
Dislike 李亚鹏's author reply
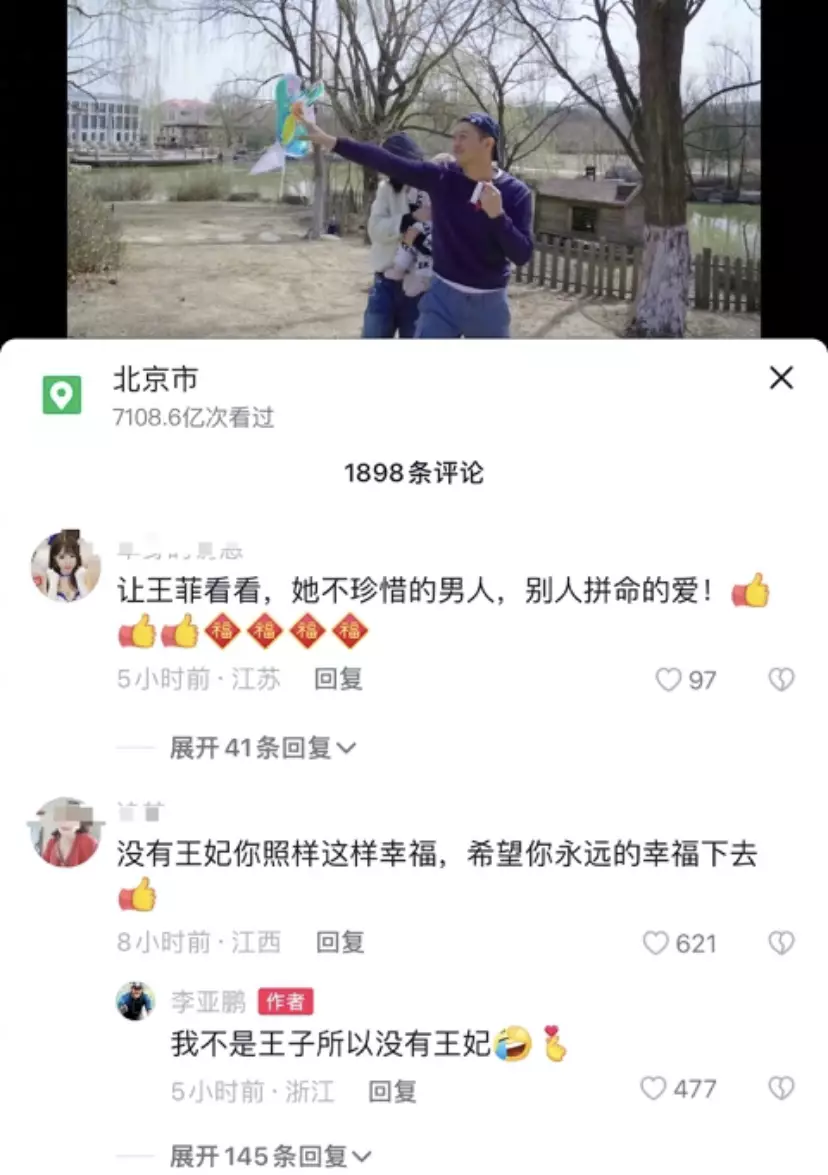point(780,1088)
